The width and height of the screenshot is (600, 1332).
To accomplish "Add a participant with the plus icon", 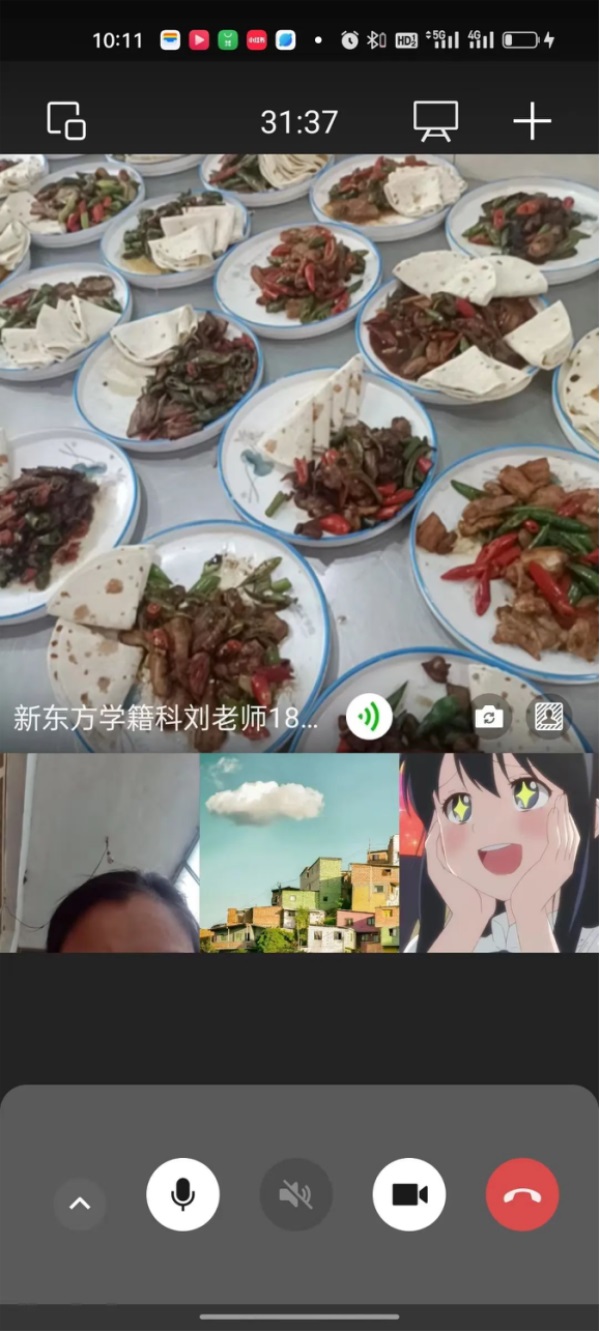I will (x=532, y=121).
